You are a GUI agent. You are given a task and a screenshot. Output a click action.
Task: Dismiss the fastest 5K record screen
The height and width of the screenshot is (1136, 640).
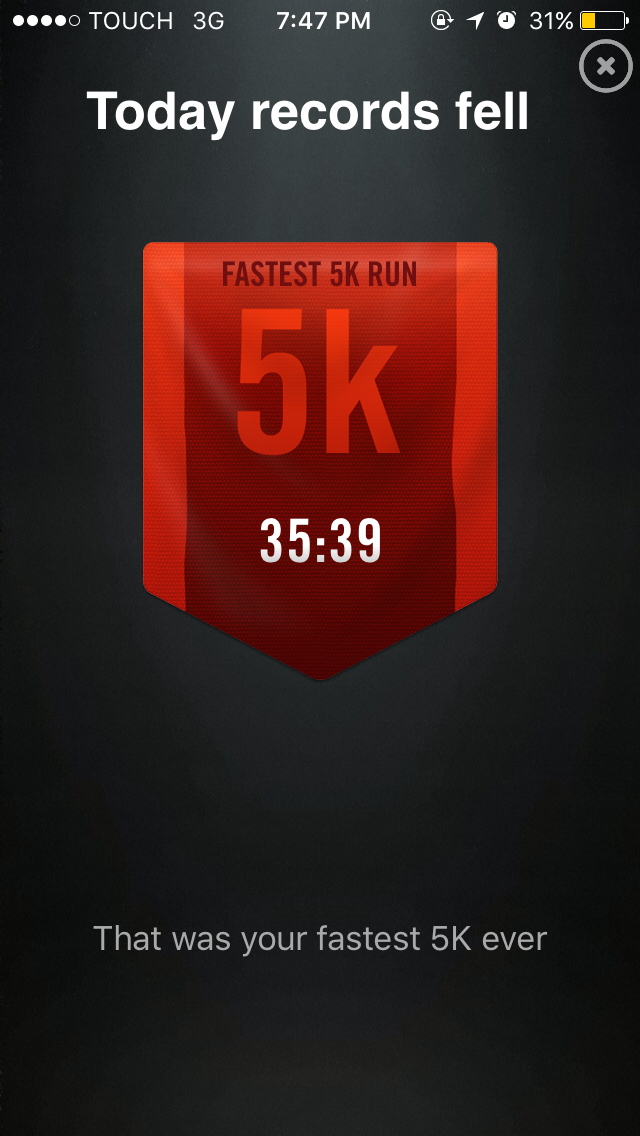(604, 67)
